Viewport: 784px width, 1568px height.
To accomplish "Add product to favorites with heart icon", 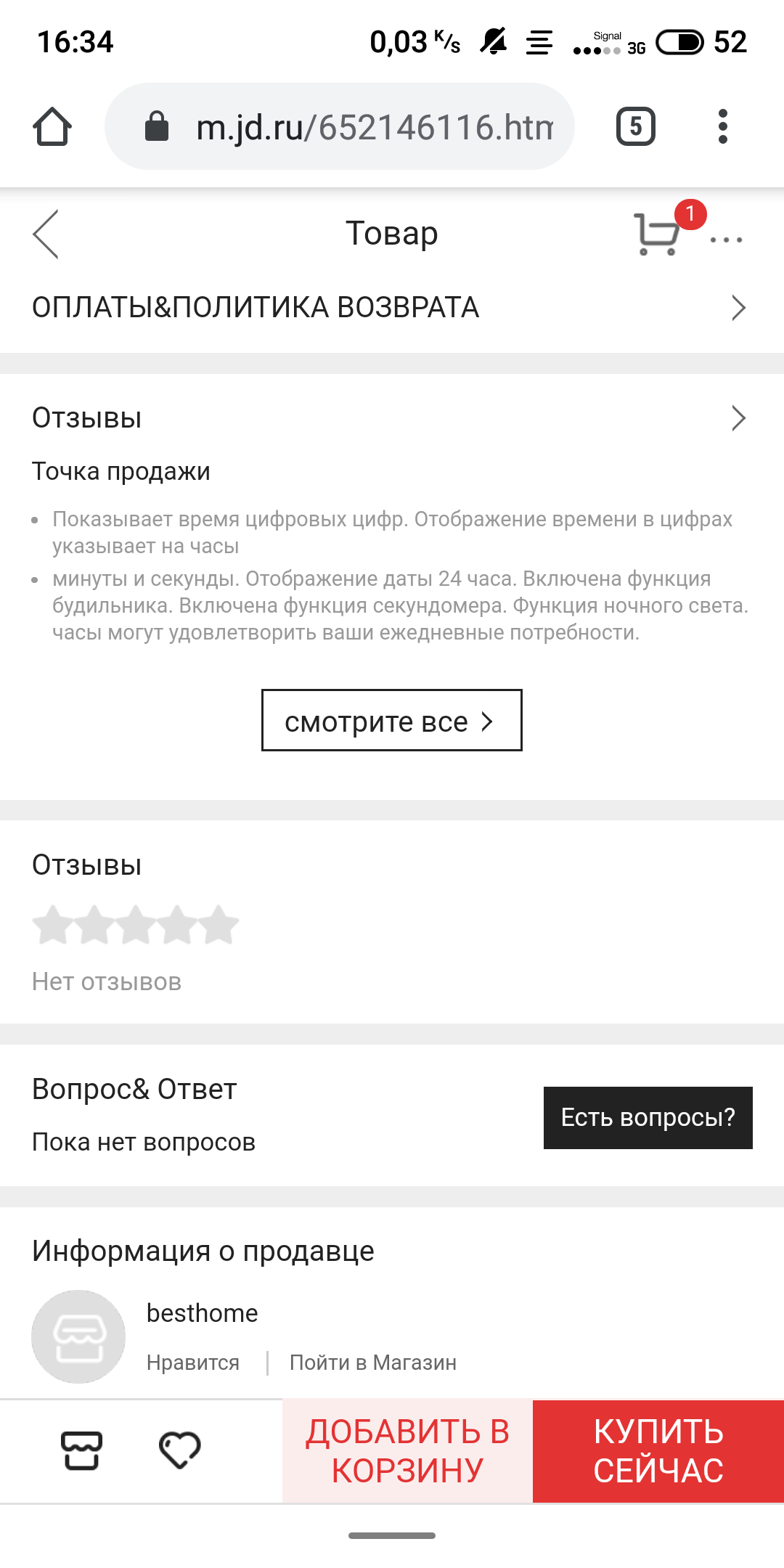I will coord(180,1450).
